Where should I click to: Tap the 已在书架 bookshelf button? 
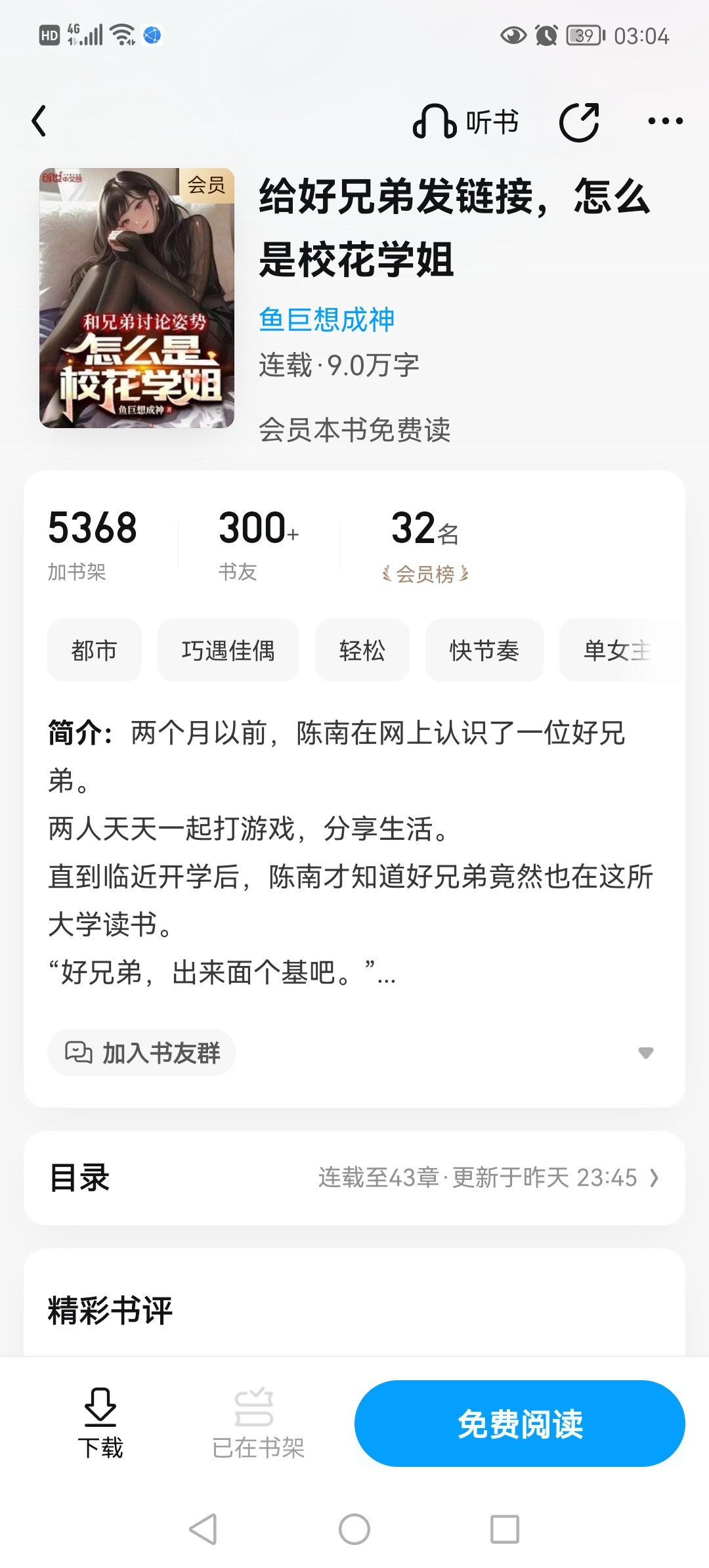tap(258, 1424)
